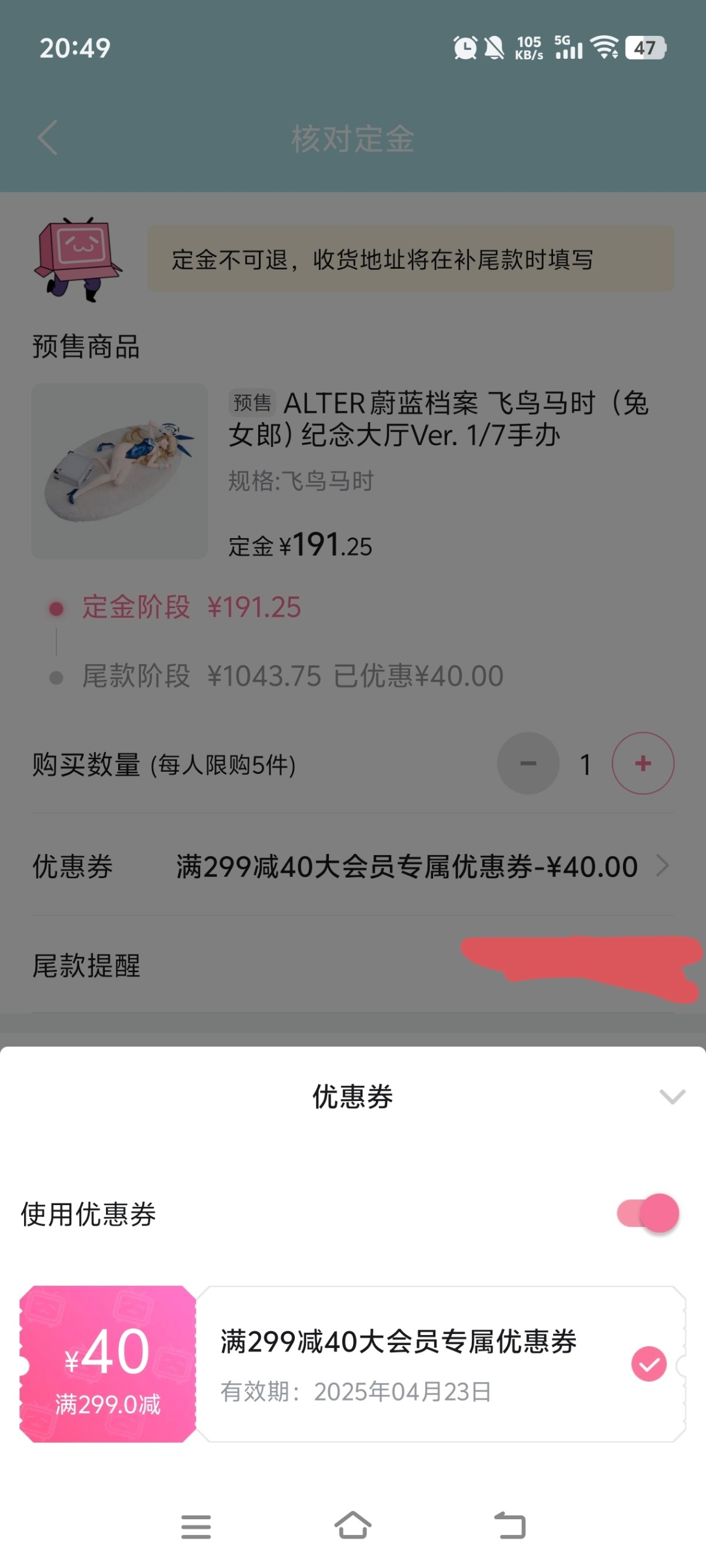Viewport: 706px width, 1568px height.
Task: Collapse the 优惠券 sheet with the down chevron
Action: (672, 1097)
